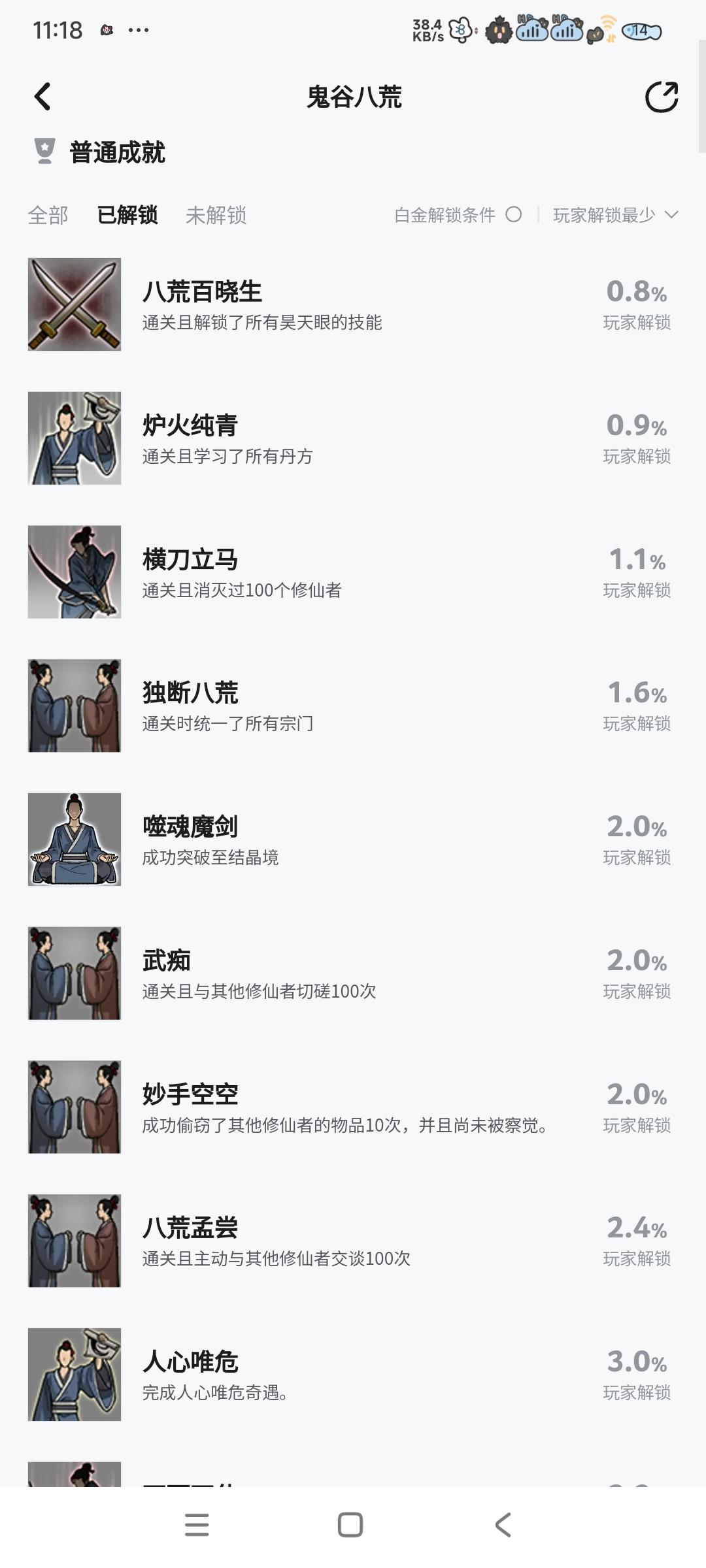
Task: Open recent apps from the navigation bar
Action: pos(197,1525)
